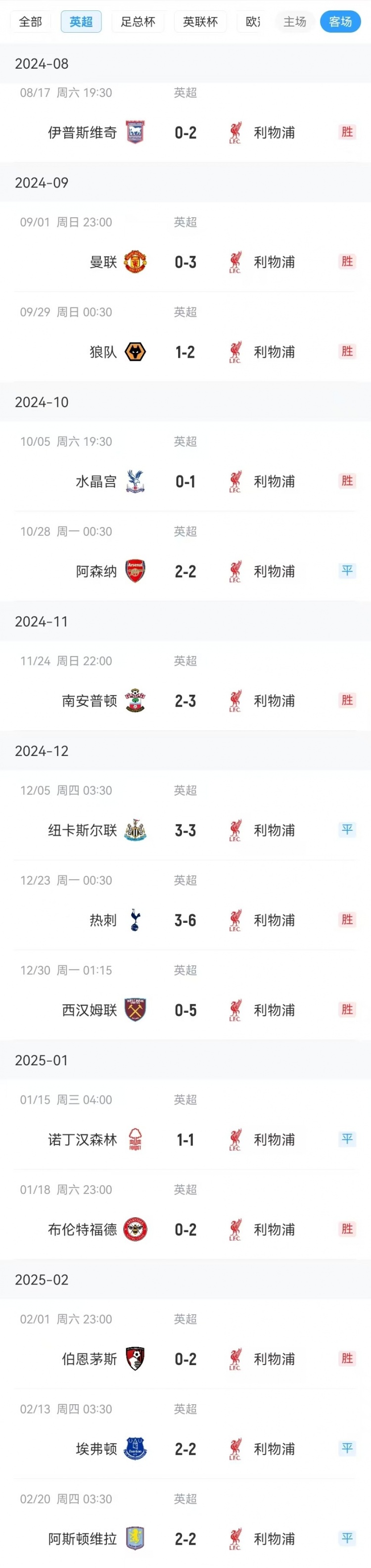Select the 英超 filter chip

click(81, 22)
